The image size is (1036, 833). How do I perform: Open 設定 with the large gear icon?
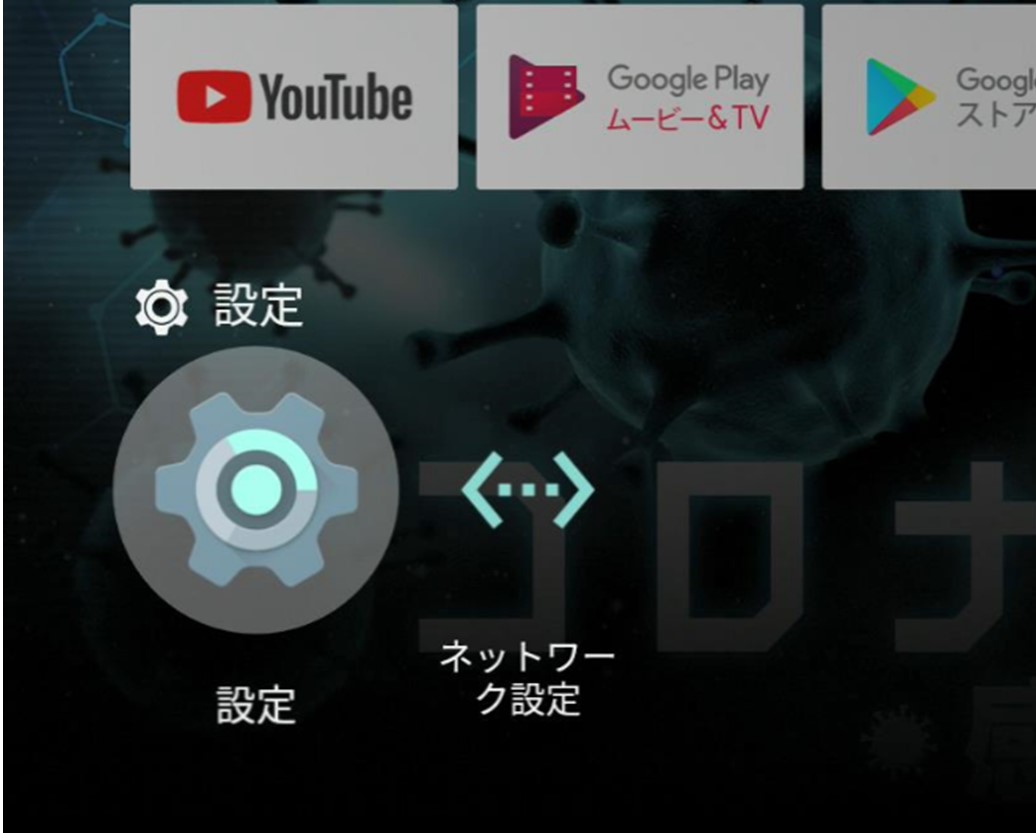256,490
